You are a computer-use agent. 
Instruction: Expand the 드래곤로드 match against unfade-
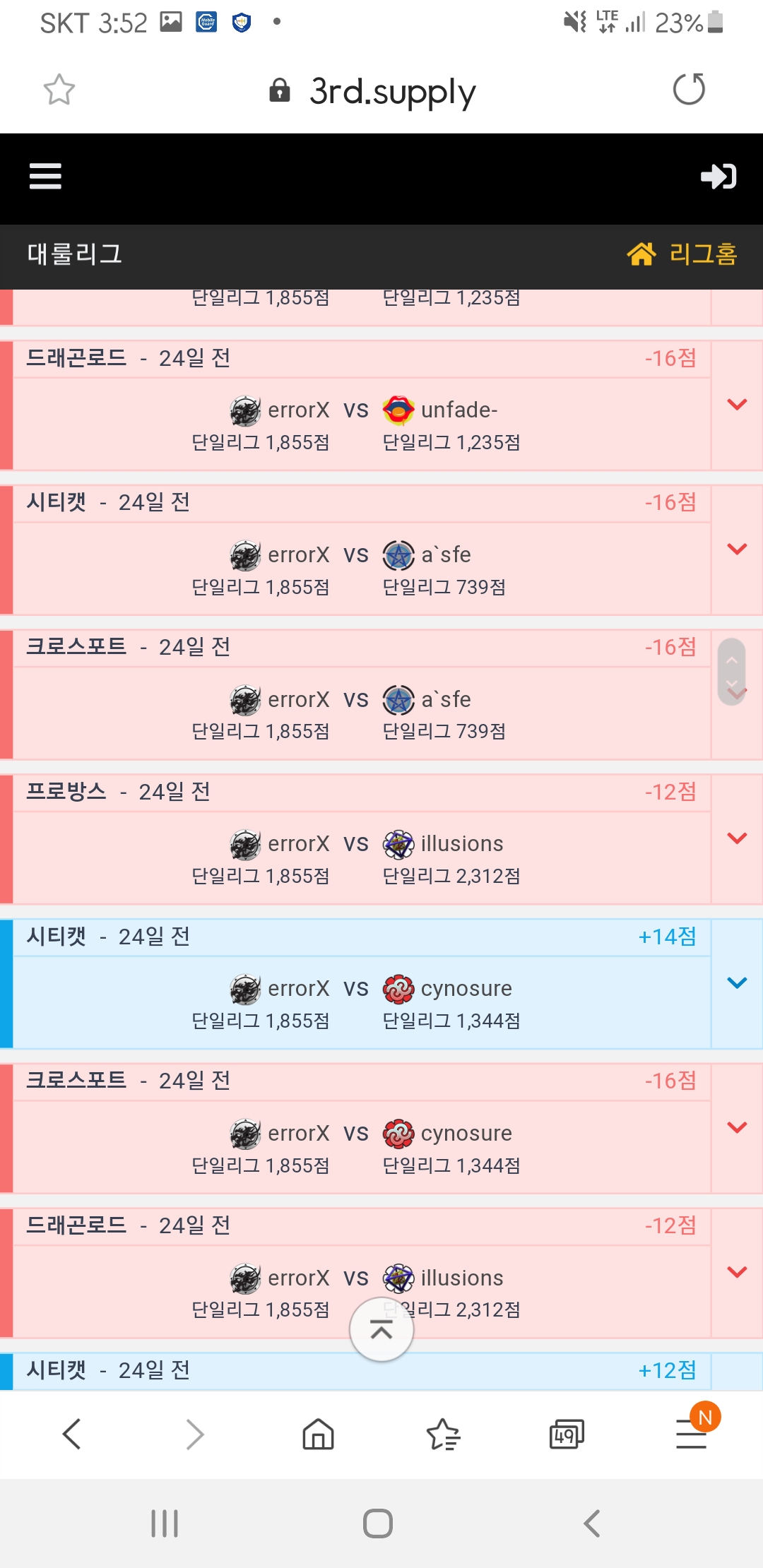coord(737,405)
